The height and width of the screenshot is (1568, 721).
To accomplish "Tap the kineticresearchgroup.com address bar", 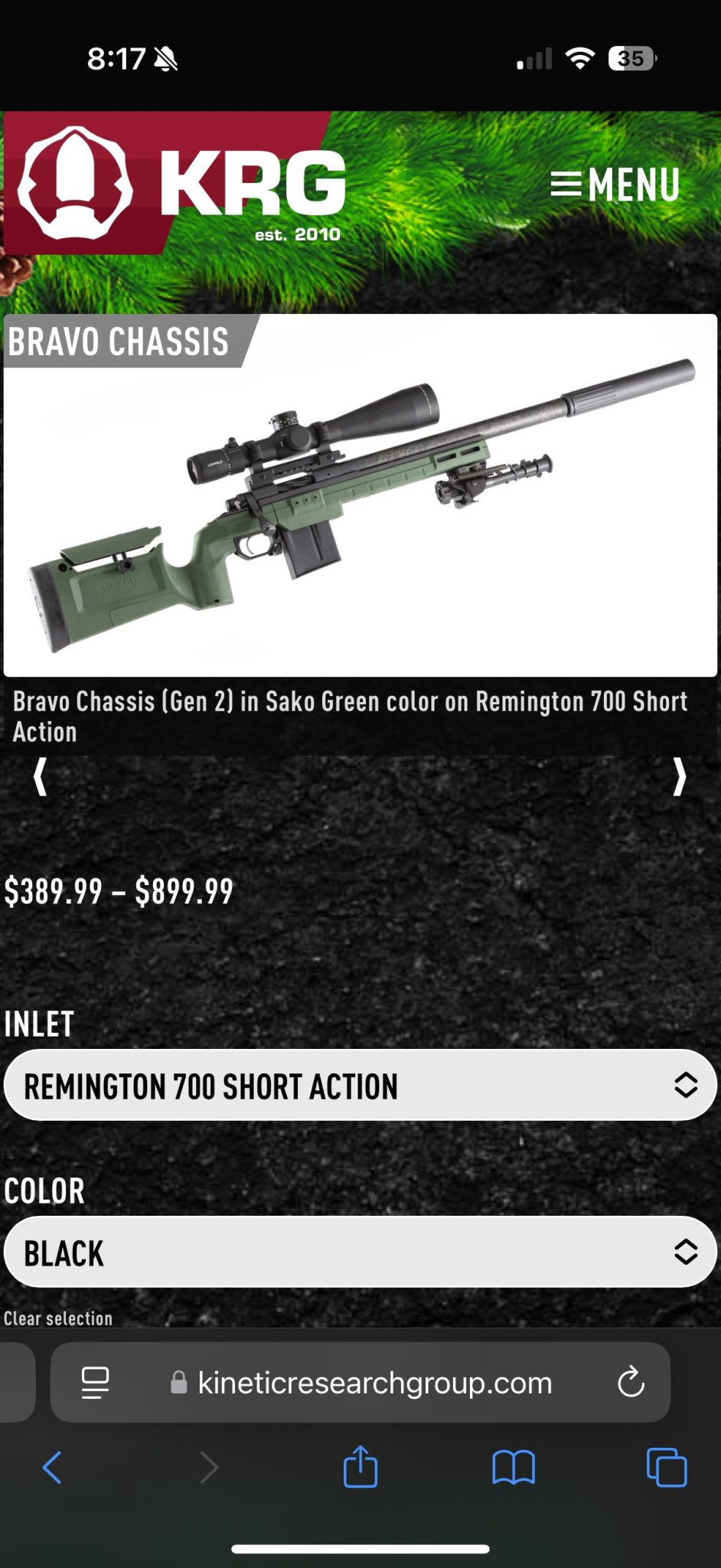I will click(x=374, y=1383).
